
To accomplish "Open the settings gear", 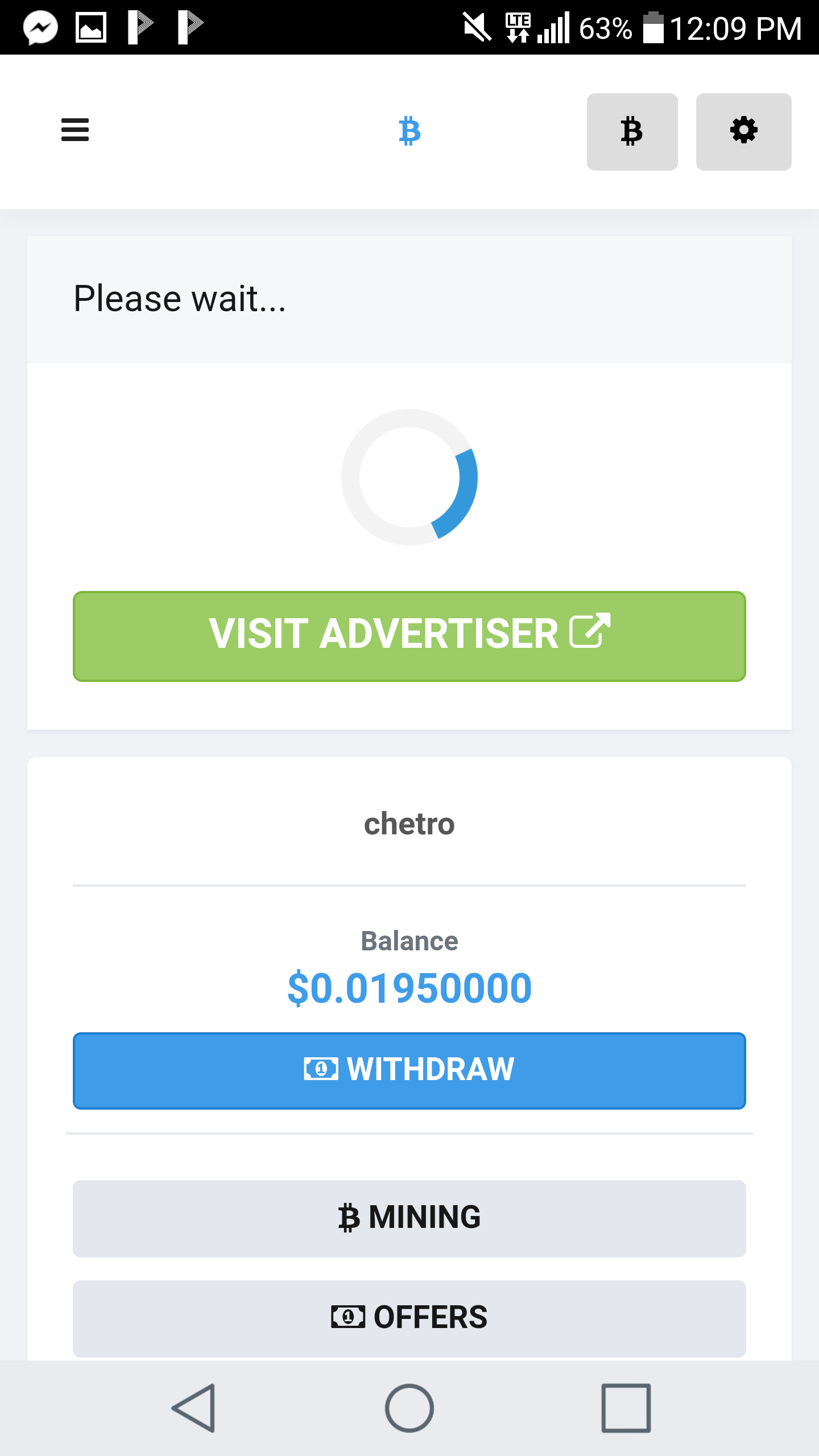I will point(743,131).
